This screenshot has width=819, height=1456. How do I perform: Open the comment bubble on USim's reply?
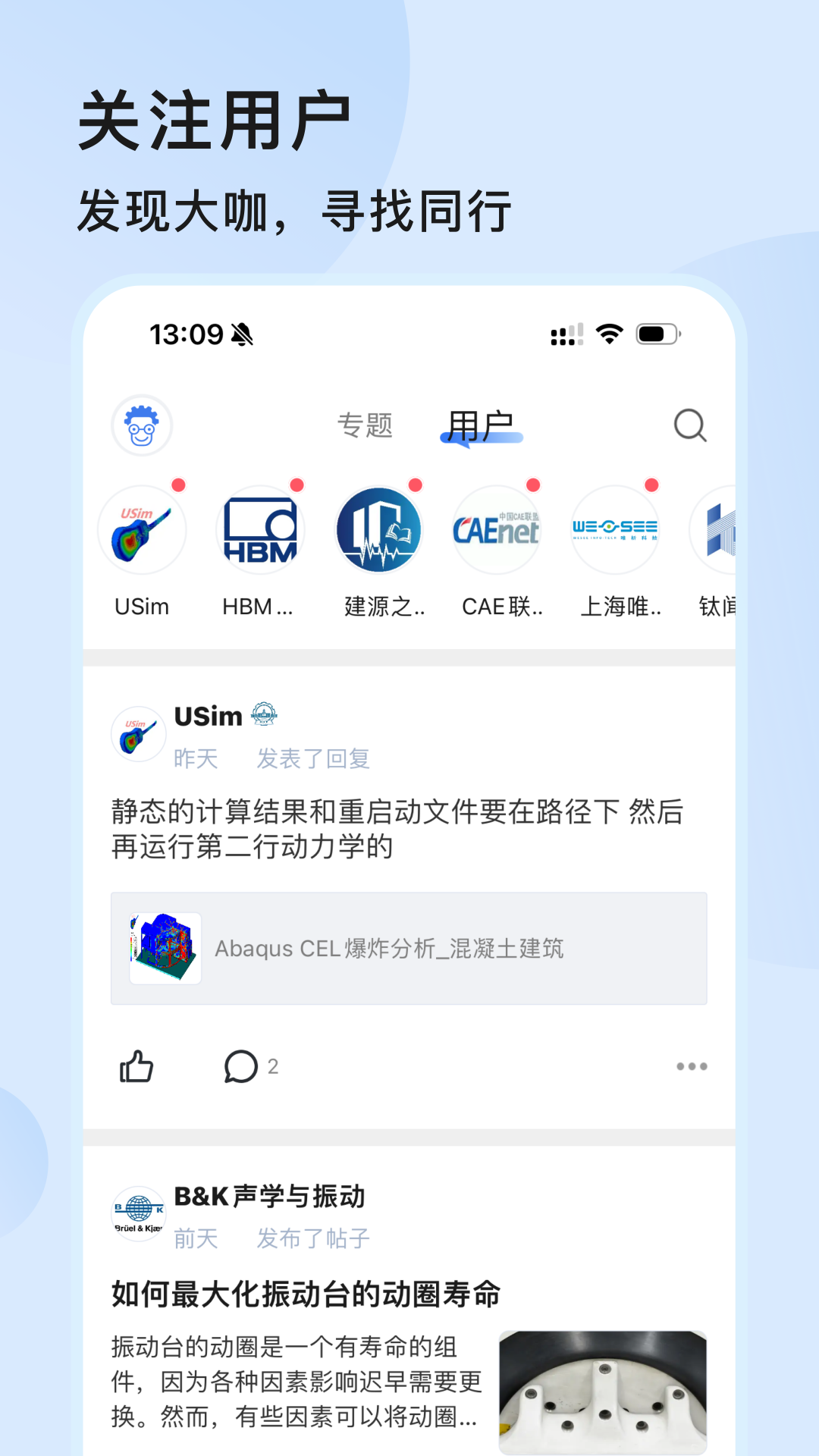[x=240, y=1067]
